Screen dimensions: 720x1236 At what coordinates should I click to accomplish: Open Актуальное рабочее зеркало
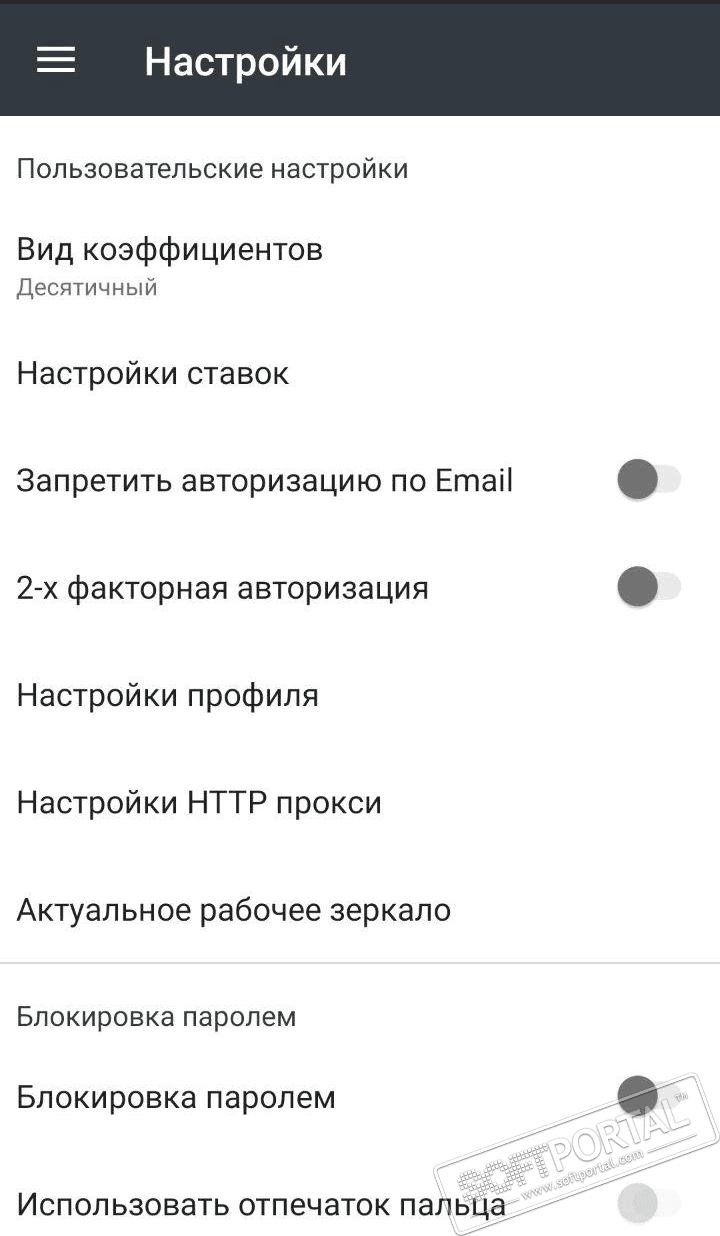[x=234, y=910]
